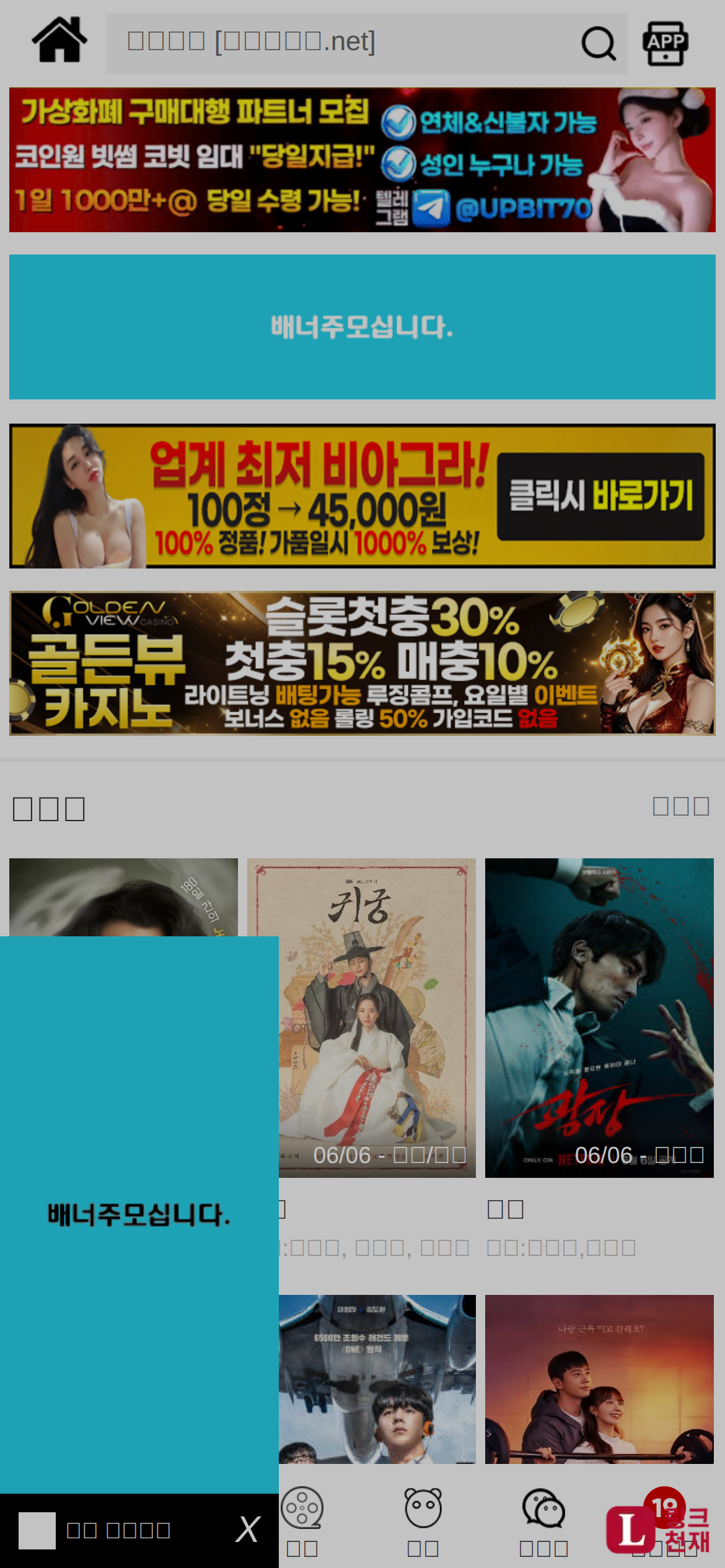Close the popup banner with the X
Image resolution: width=725 pixels, height=1568 pixels.
coord(248,1530)
